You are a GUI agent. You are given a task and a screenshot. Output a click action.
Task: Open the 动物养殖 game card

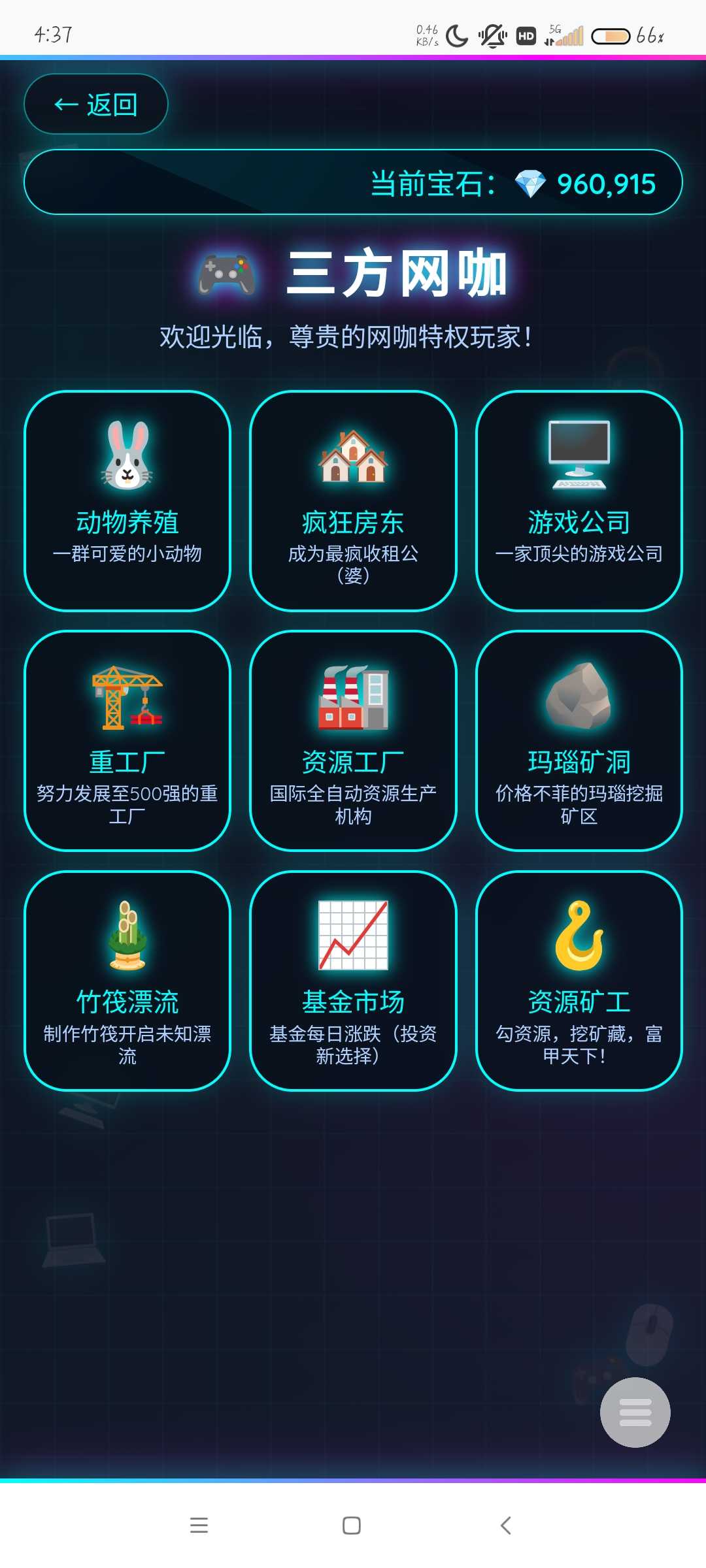click(x=127, y=501)
